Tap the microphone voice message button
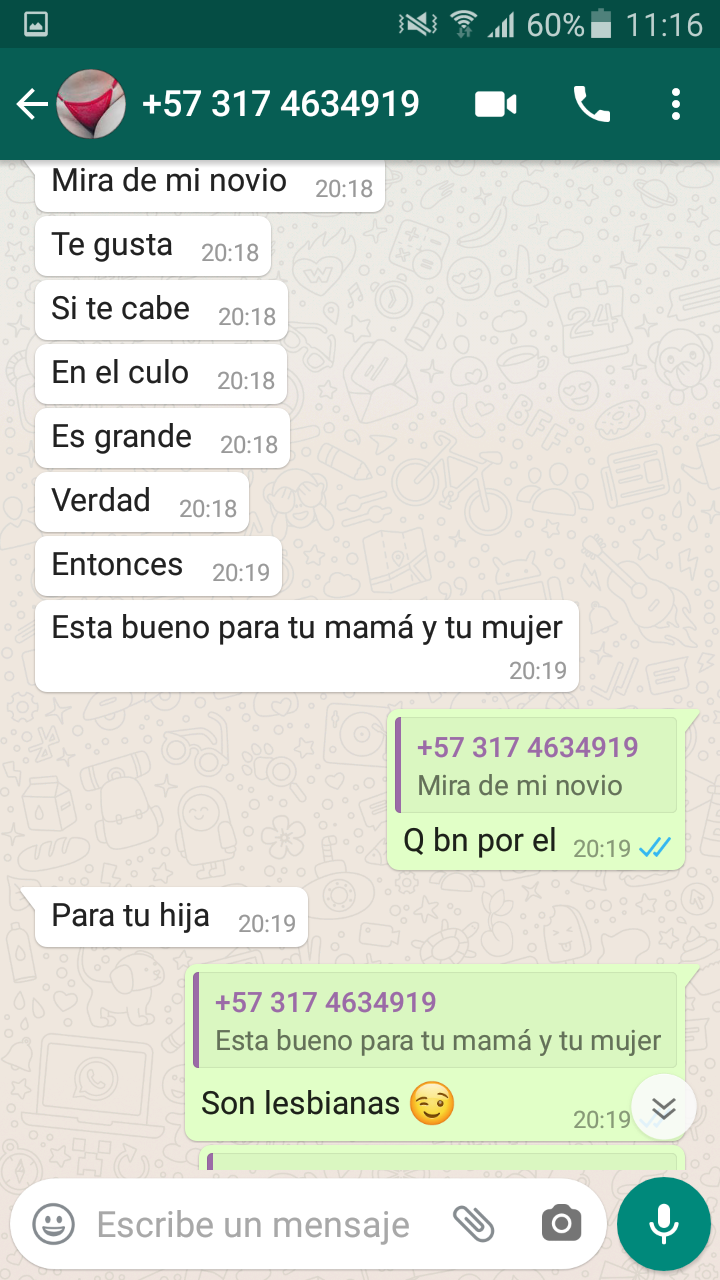This screenshot has width=720, height=1280. pyautogui.click(x=664, y=1223)
